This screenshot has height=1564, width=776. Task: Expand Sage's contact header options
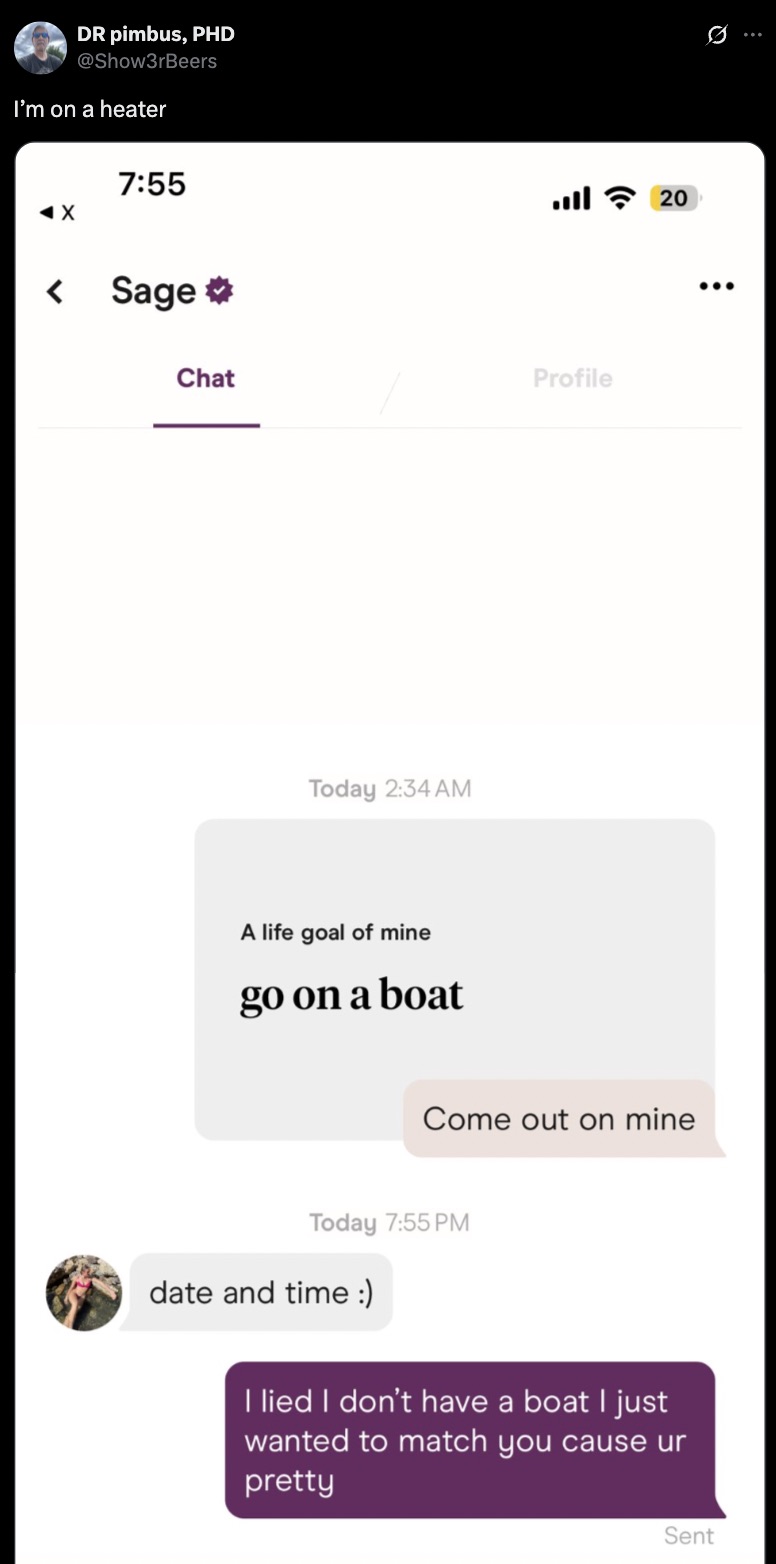click(x=717, y=286)
